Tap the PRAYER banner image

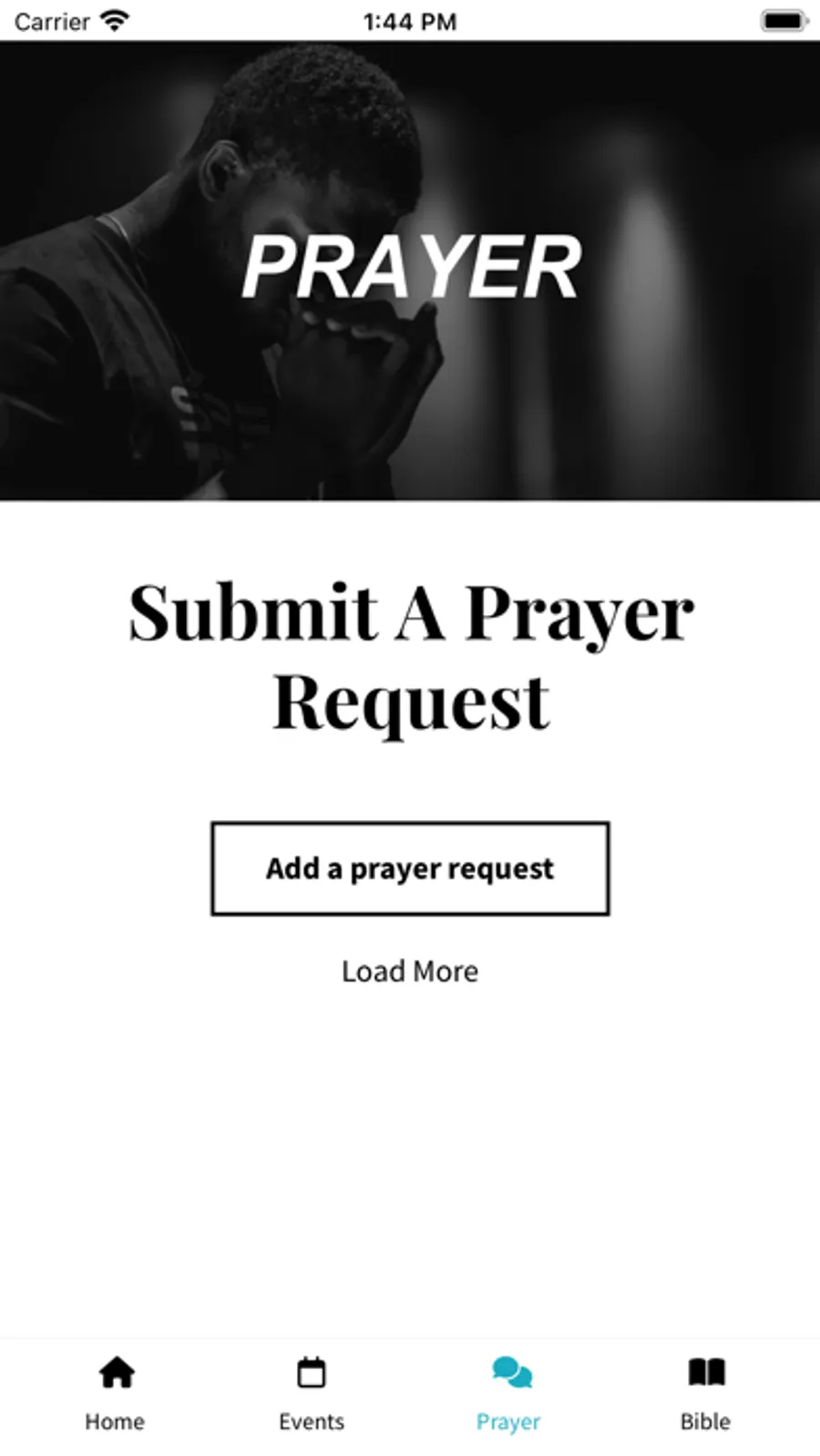point(410,269)
